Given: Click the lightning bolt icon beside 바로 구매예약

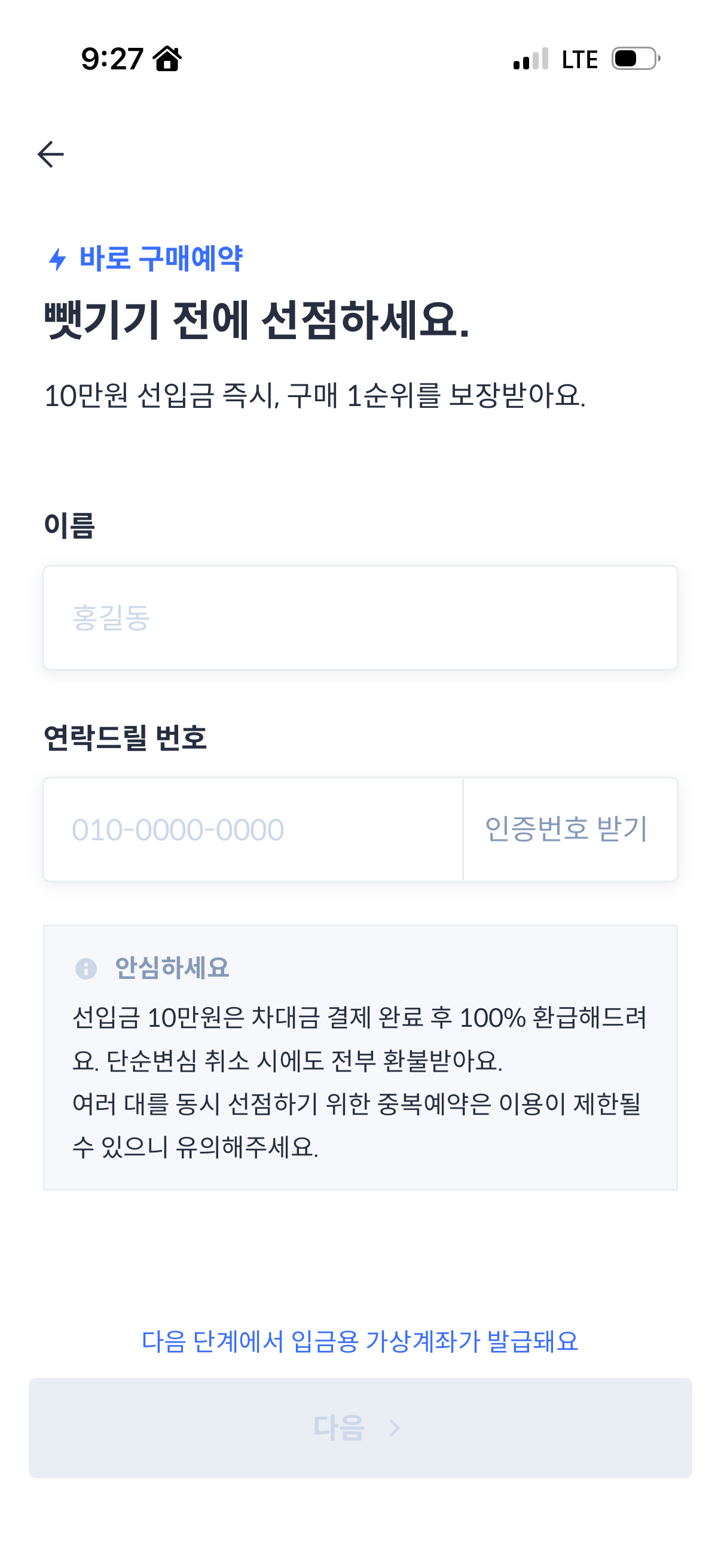Looking at the screenshot, I should tap(58, 260).
